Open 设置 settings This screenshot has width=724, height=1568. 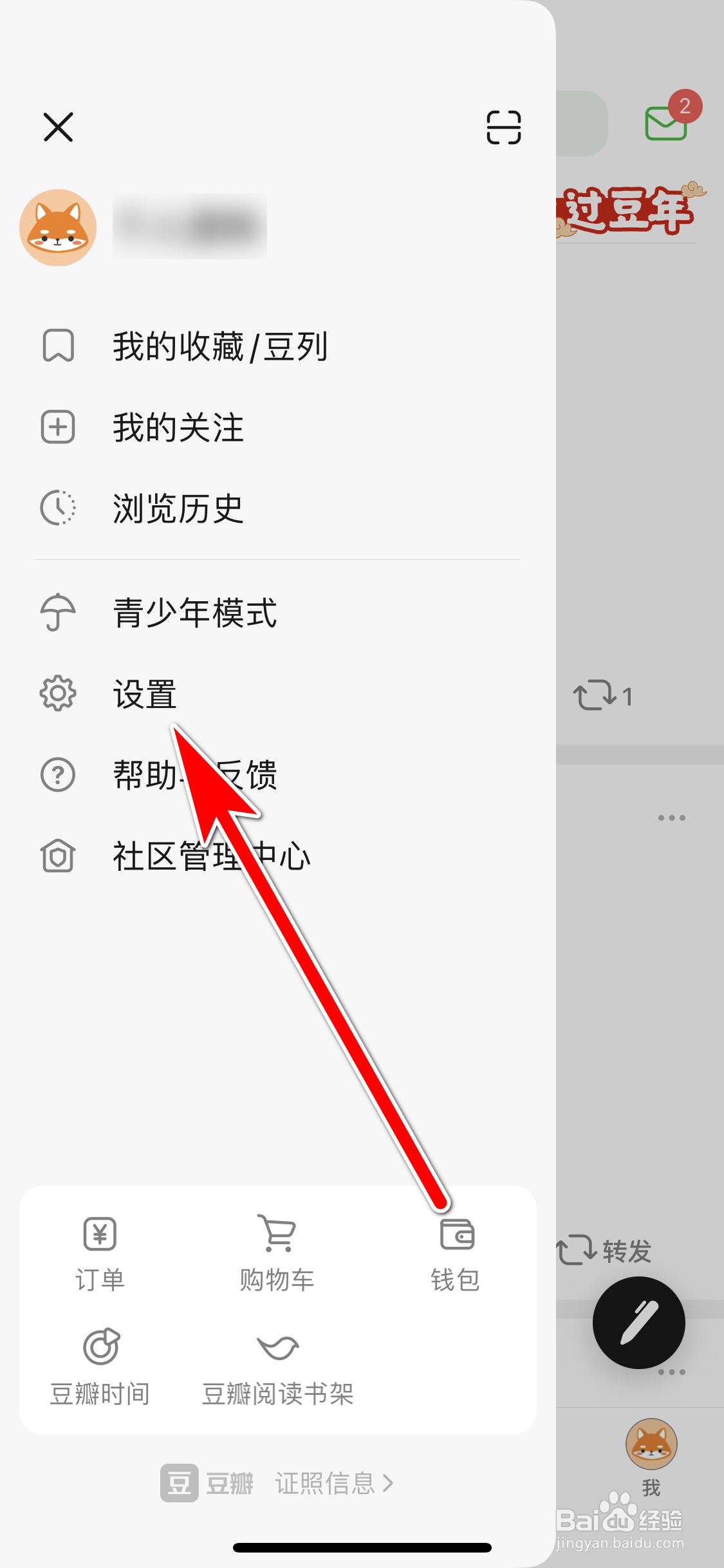click(x=143, y=694)
